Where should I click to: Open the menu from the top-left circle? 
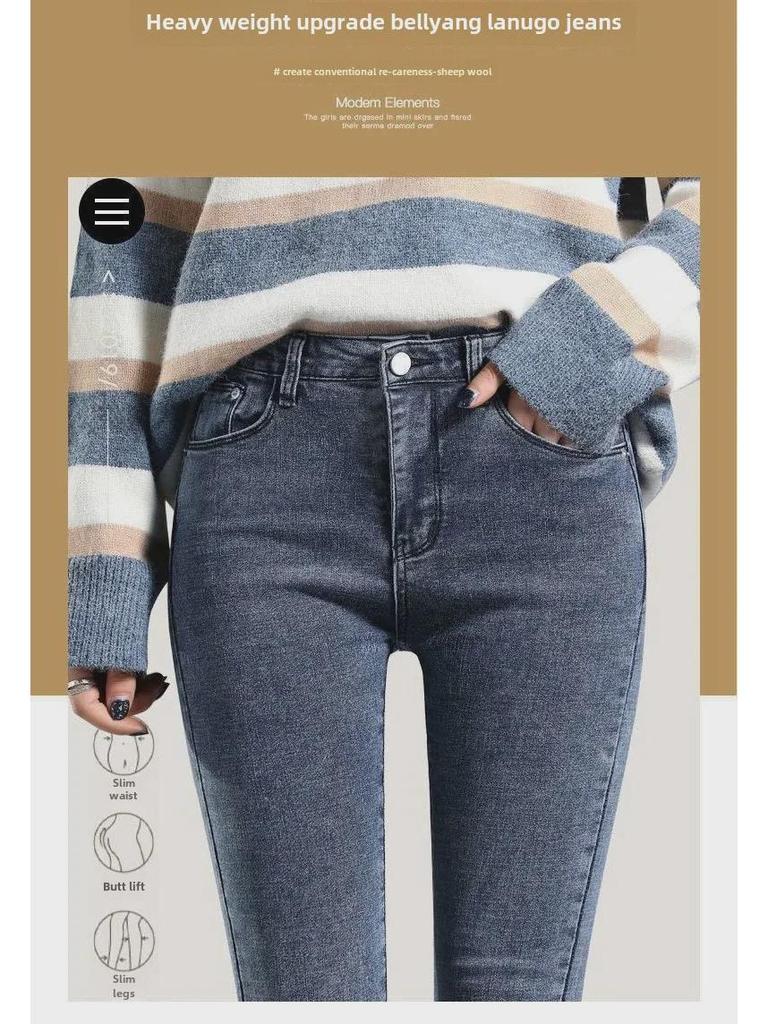click(111, 211)
